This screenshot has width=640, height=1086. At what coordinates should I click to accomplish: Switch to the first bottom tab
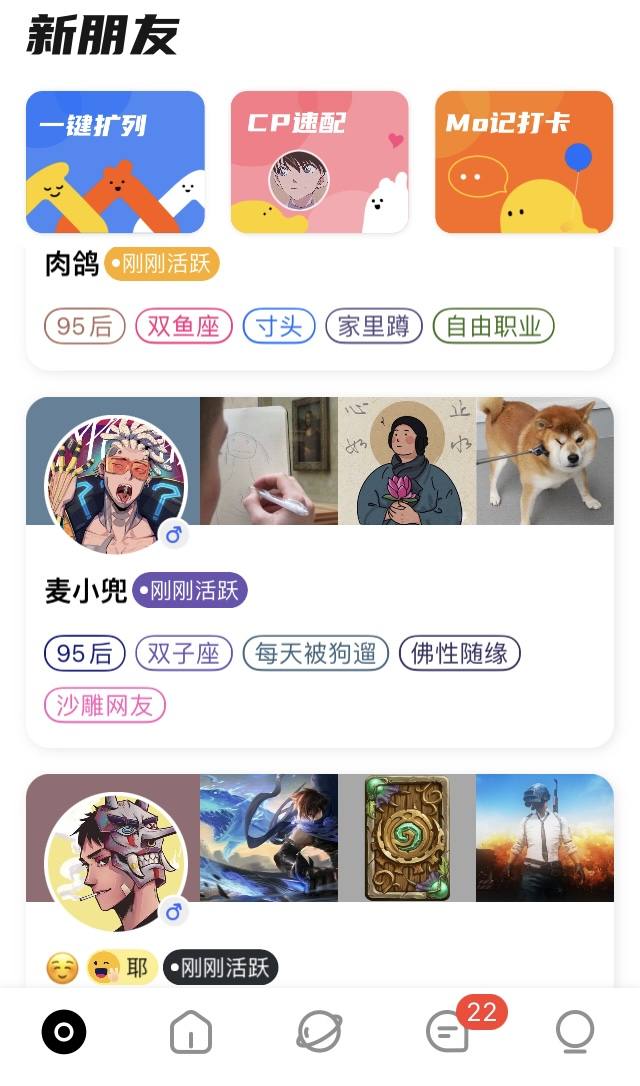tap(64, 1031)
